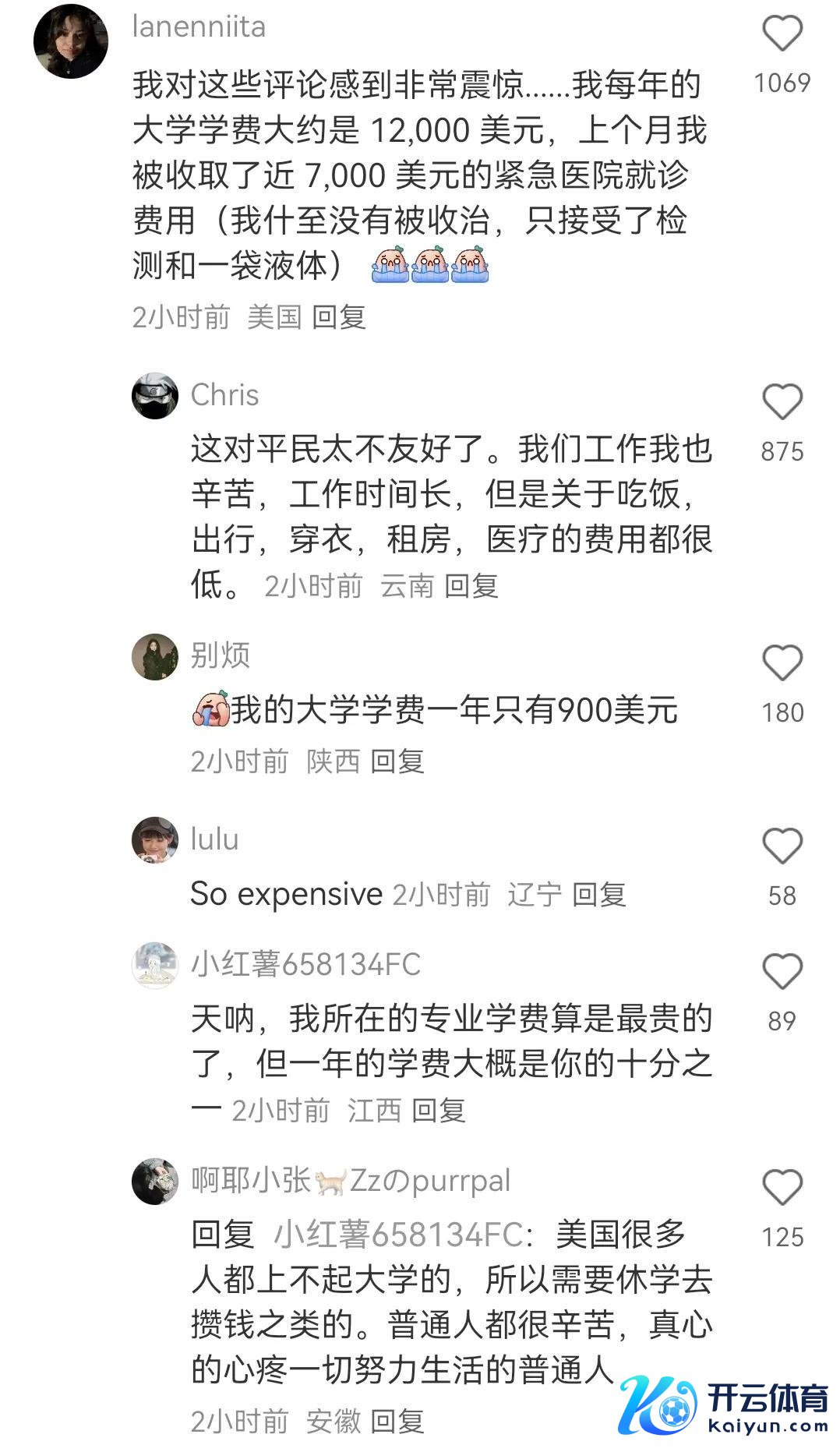
Task: Like Chris's comment
Action: tap(782, 402)
